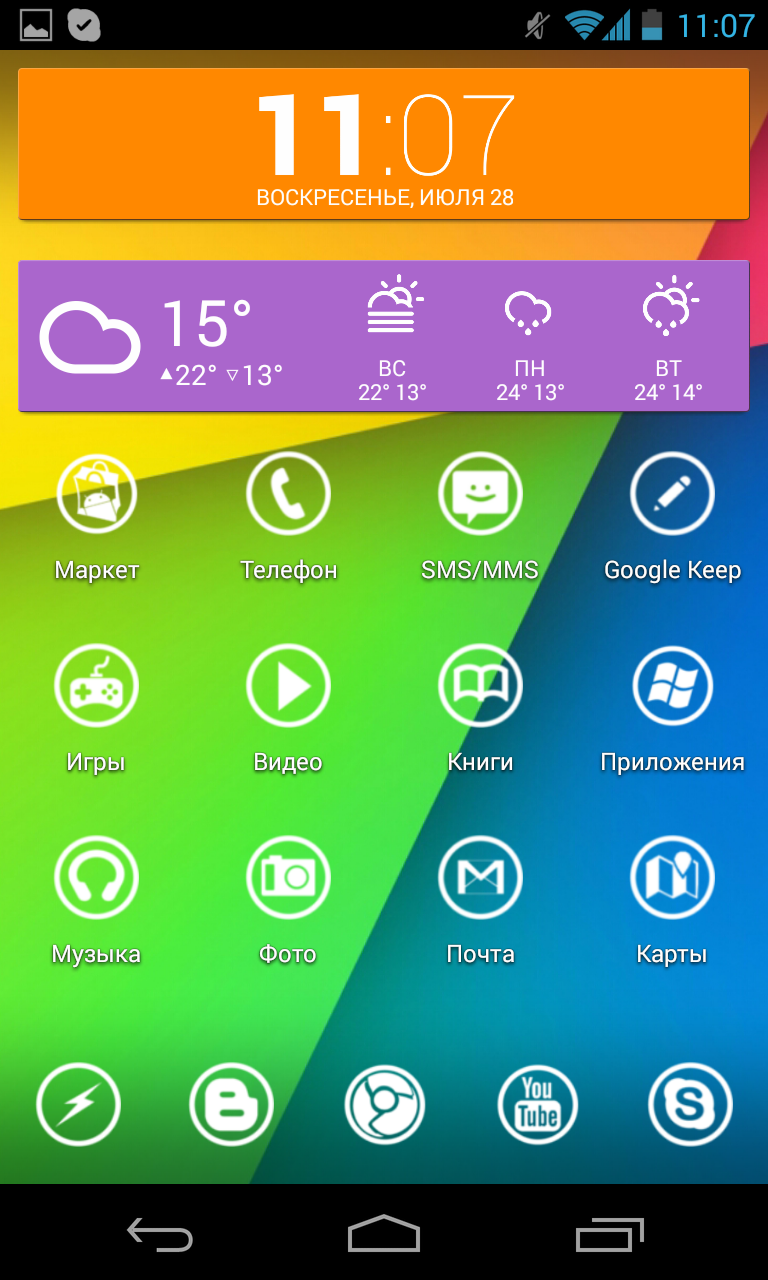The width and height of the screenshot is (768, 1280).
Task: Open the purple weather widget
Action: tap(384, 336)
